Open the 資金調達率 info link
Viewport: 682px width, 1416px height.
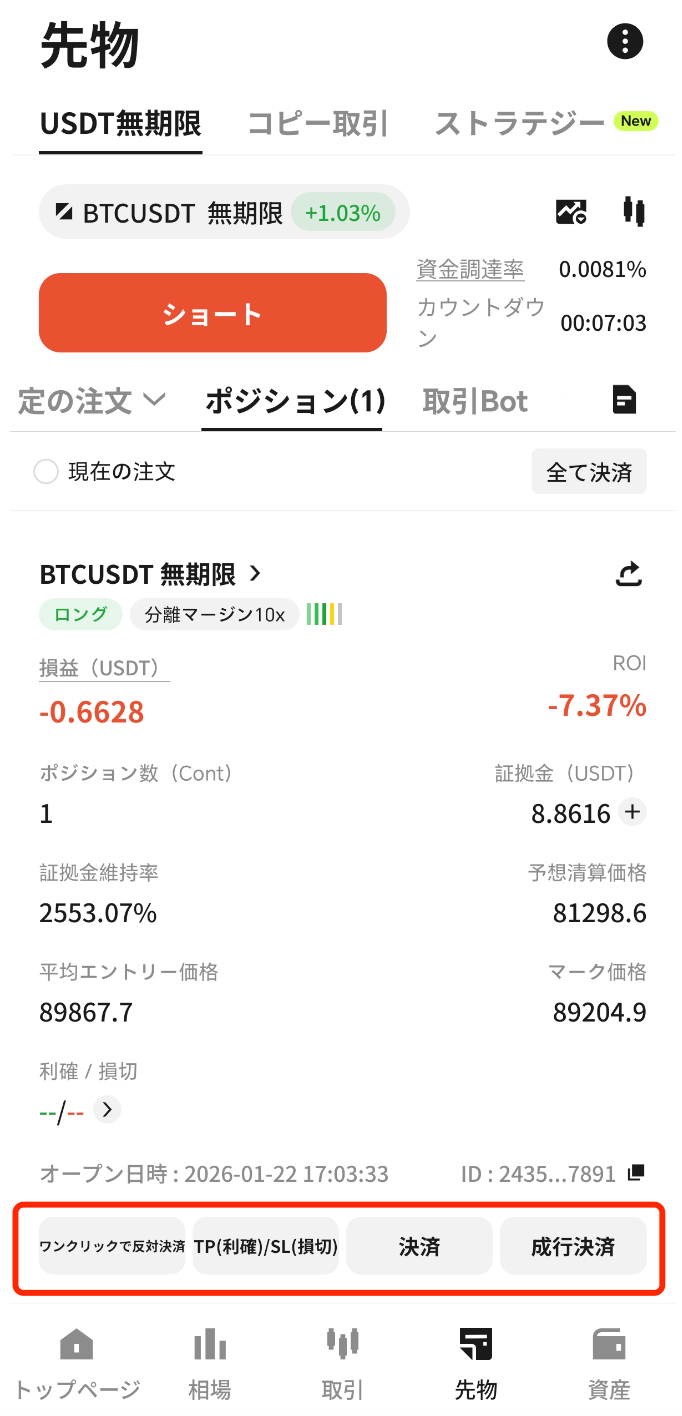[470, 269]
